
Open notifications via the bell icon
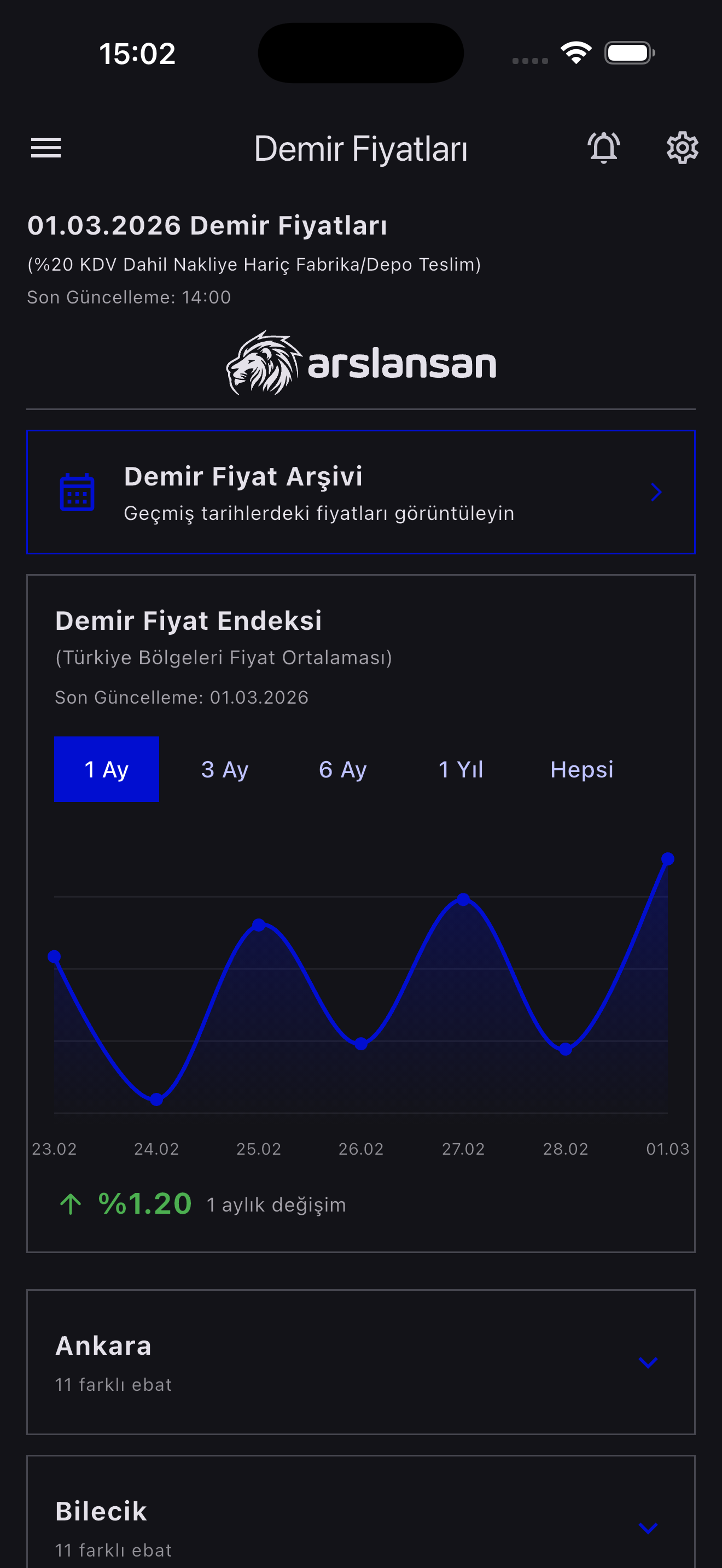coord(603,147)
